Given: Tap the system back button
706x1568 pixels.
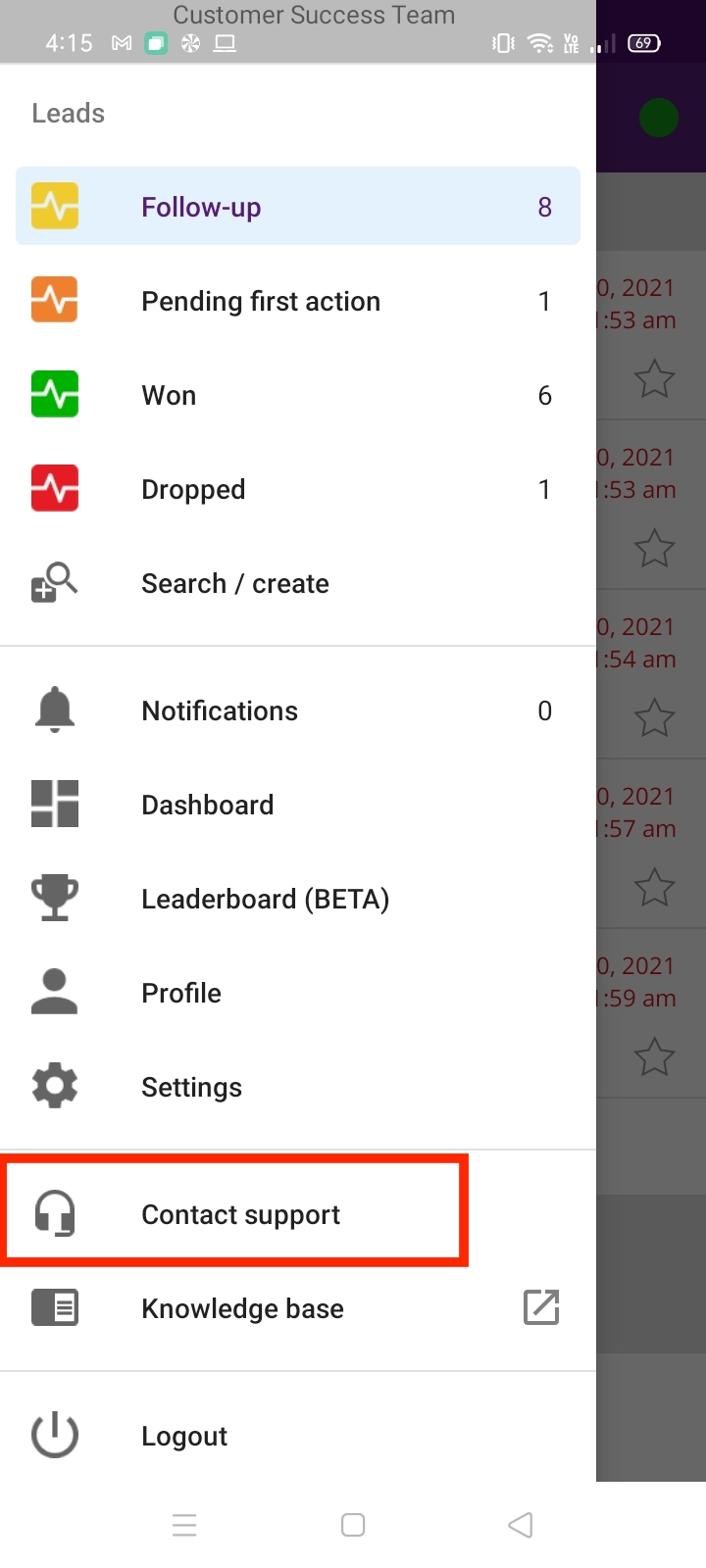Looking at the screenshot, I should (x=521, y=1525).
